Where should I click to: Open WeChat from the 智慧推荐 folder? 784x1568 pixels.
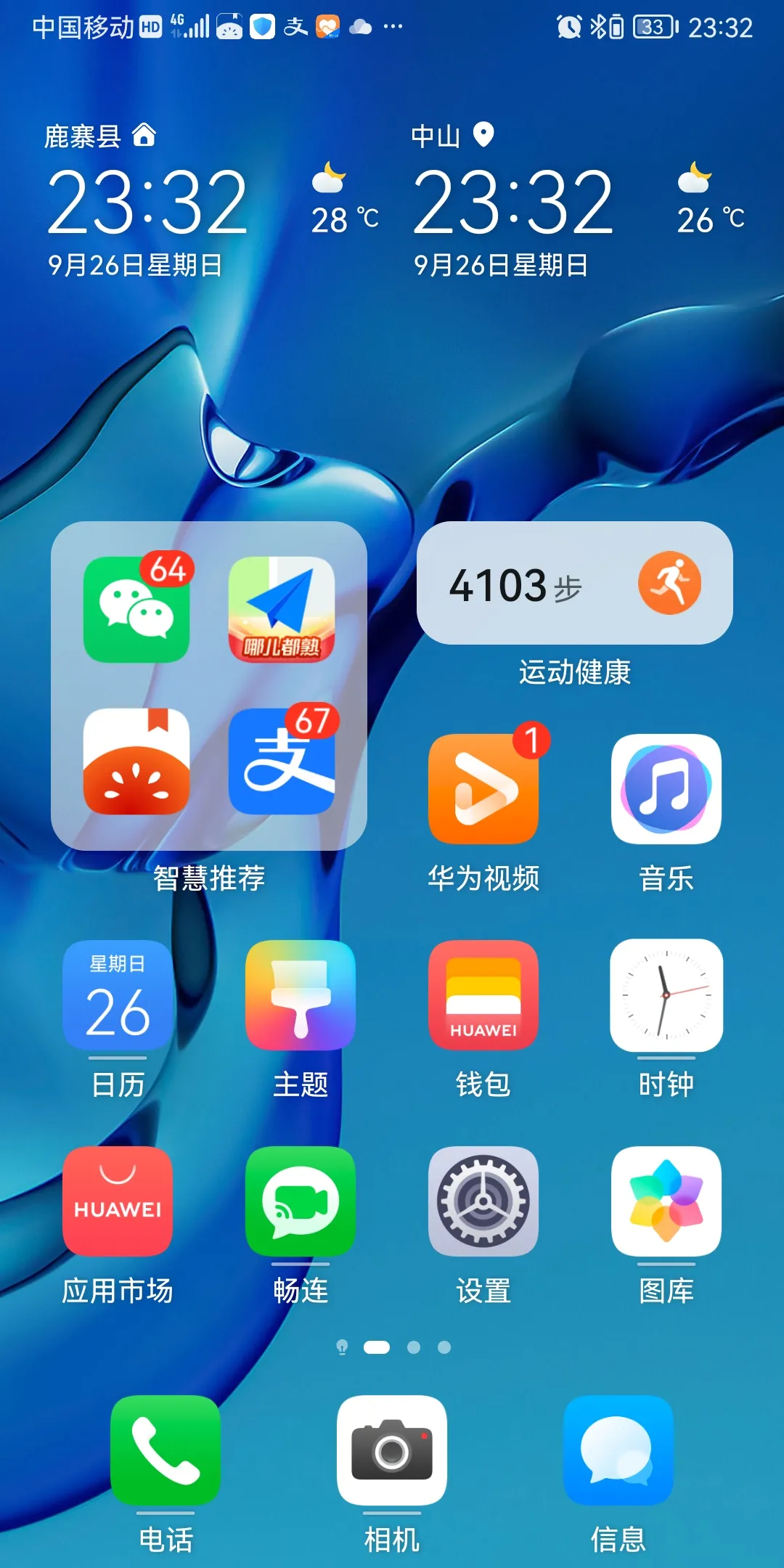pyautogui.click(x=136, y=610)
